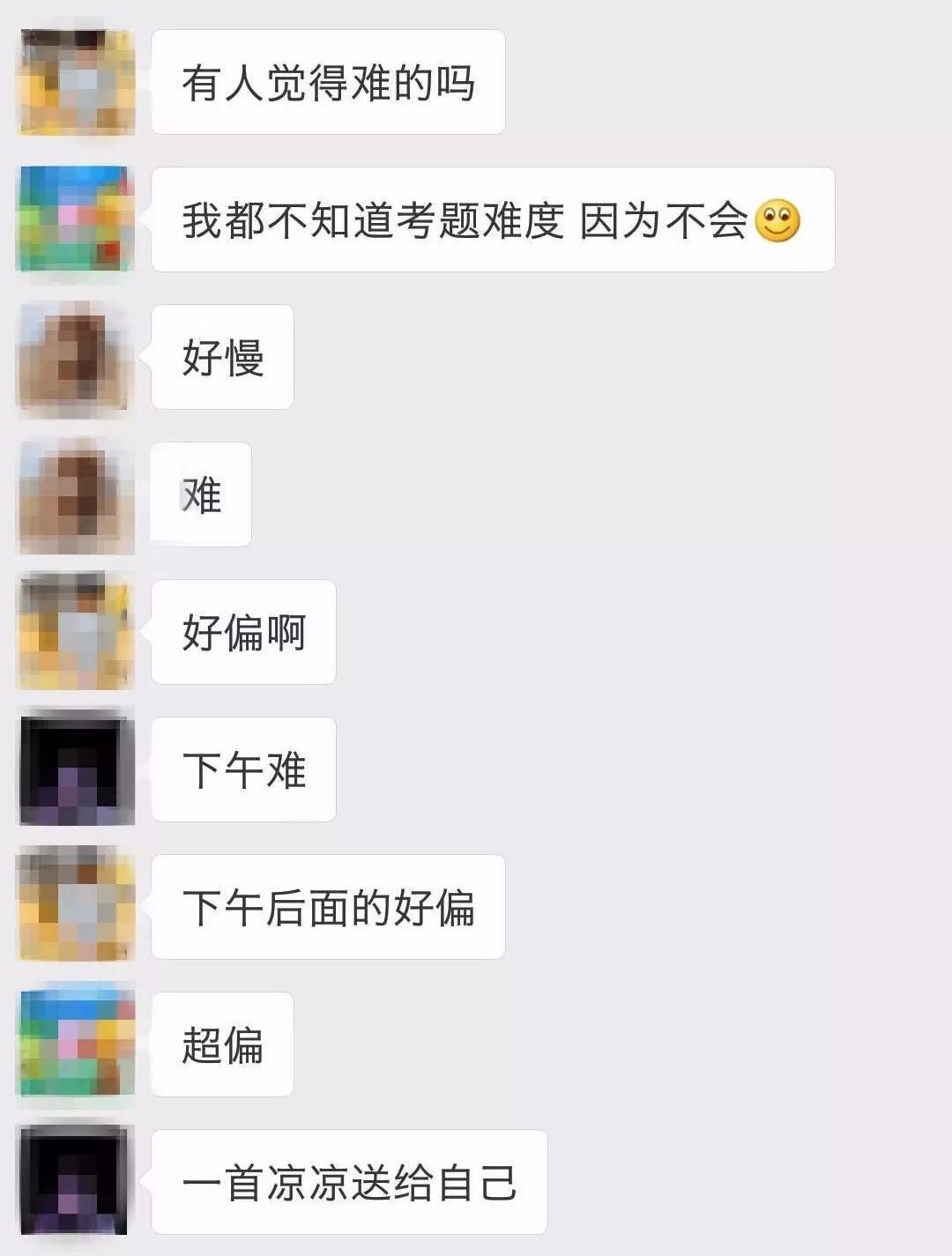Open avatar of sender of 有人觉得难的吗
Image resolution: width=952 pixels, height=1256 pixels.
point(77,82)
